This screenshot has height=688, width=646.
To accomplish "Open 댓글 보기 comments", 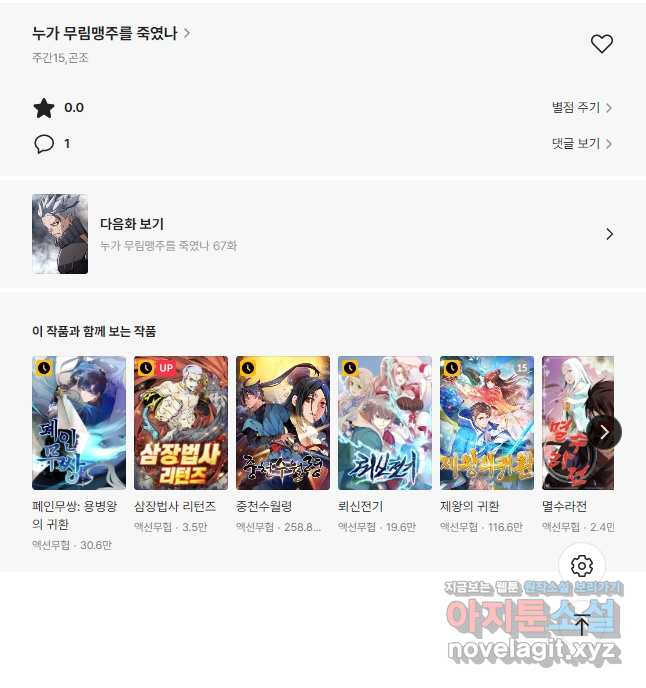I will click(x=581, y=143).
